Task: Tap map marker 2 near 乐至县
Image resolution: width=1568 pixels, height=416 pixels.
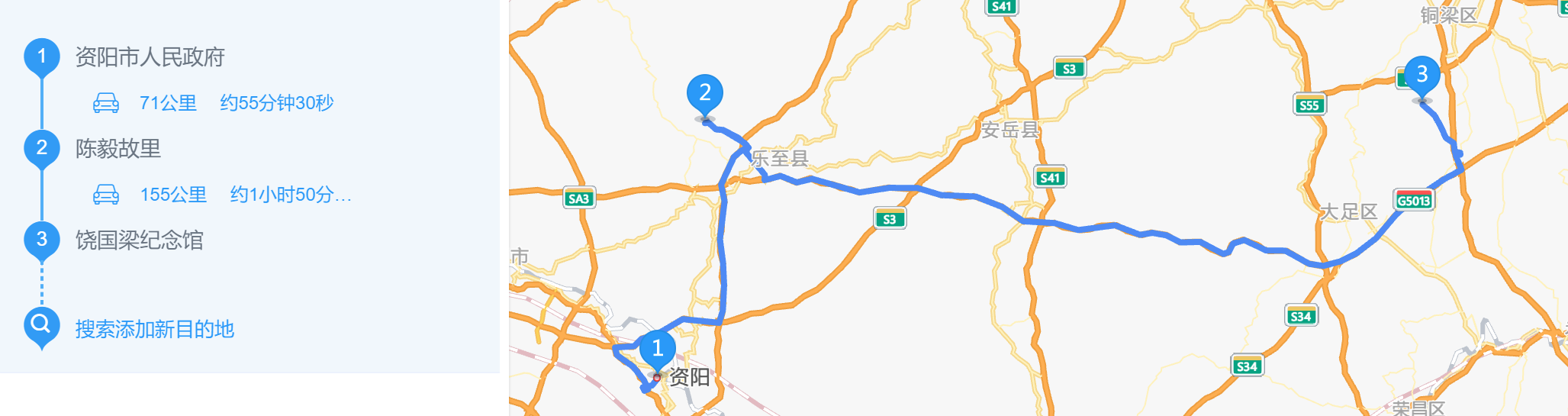Action: [704, 93]
